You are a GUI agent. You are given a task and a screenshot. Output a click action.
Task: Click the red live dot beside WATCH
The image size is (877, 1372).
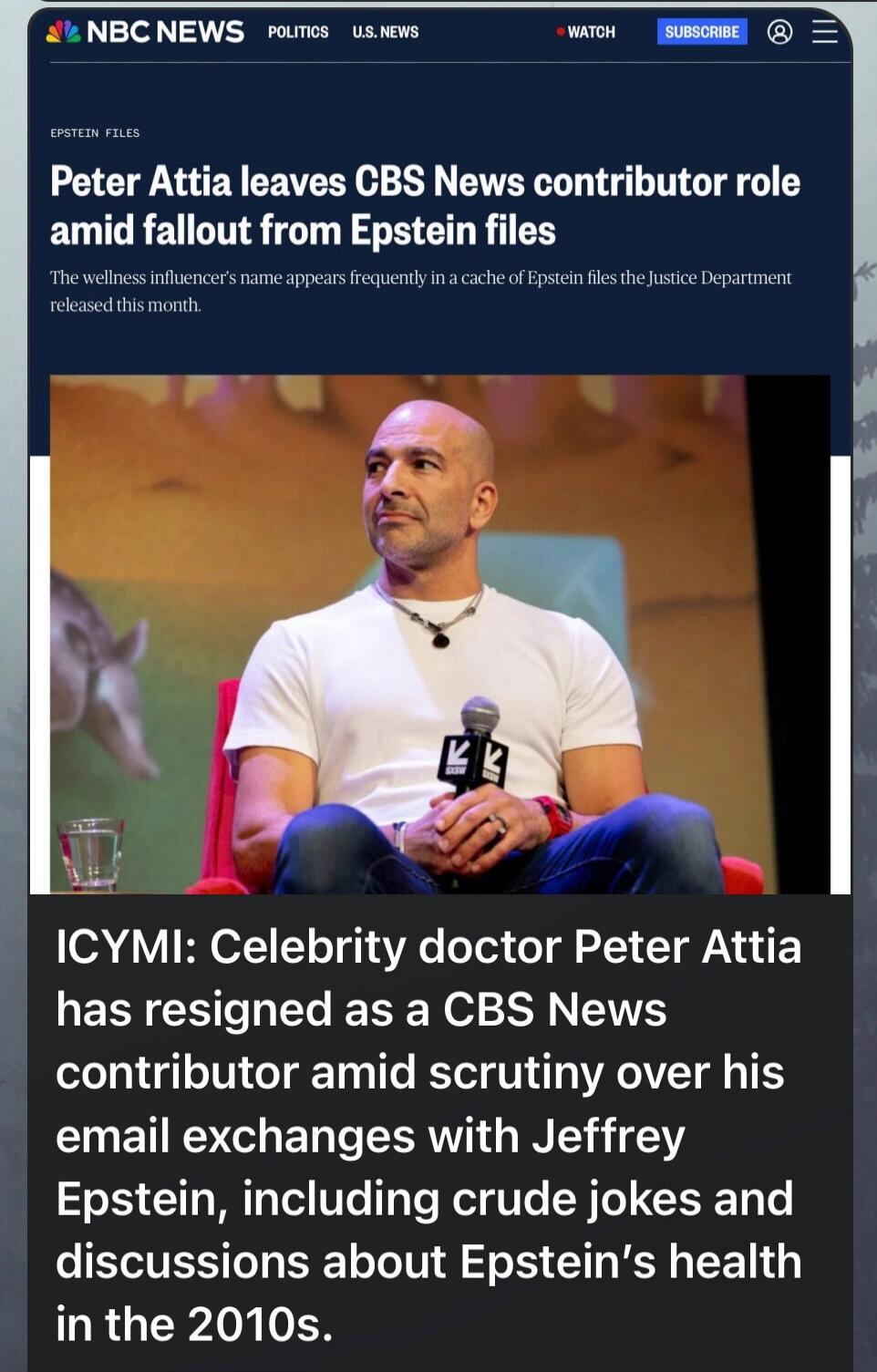pos(558,31)
